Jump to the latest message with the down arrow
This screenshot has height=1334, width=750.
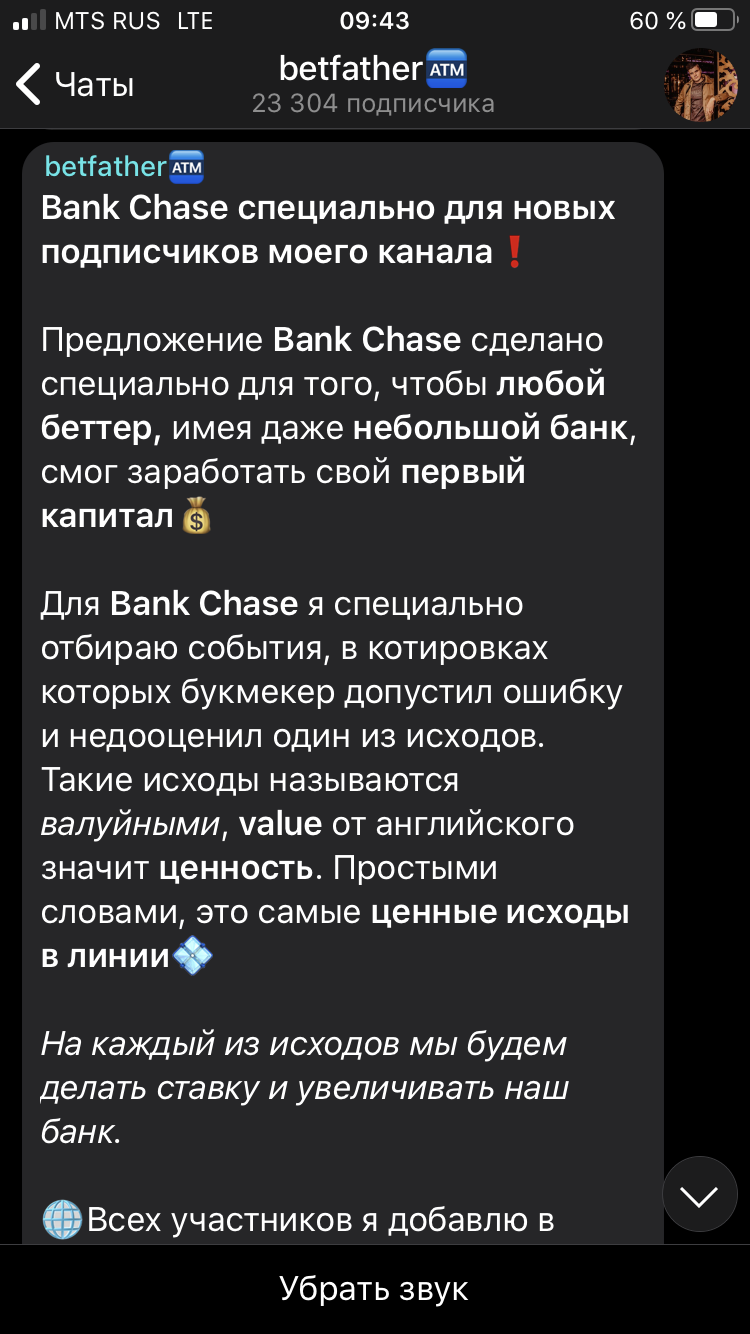point(699,1194)
